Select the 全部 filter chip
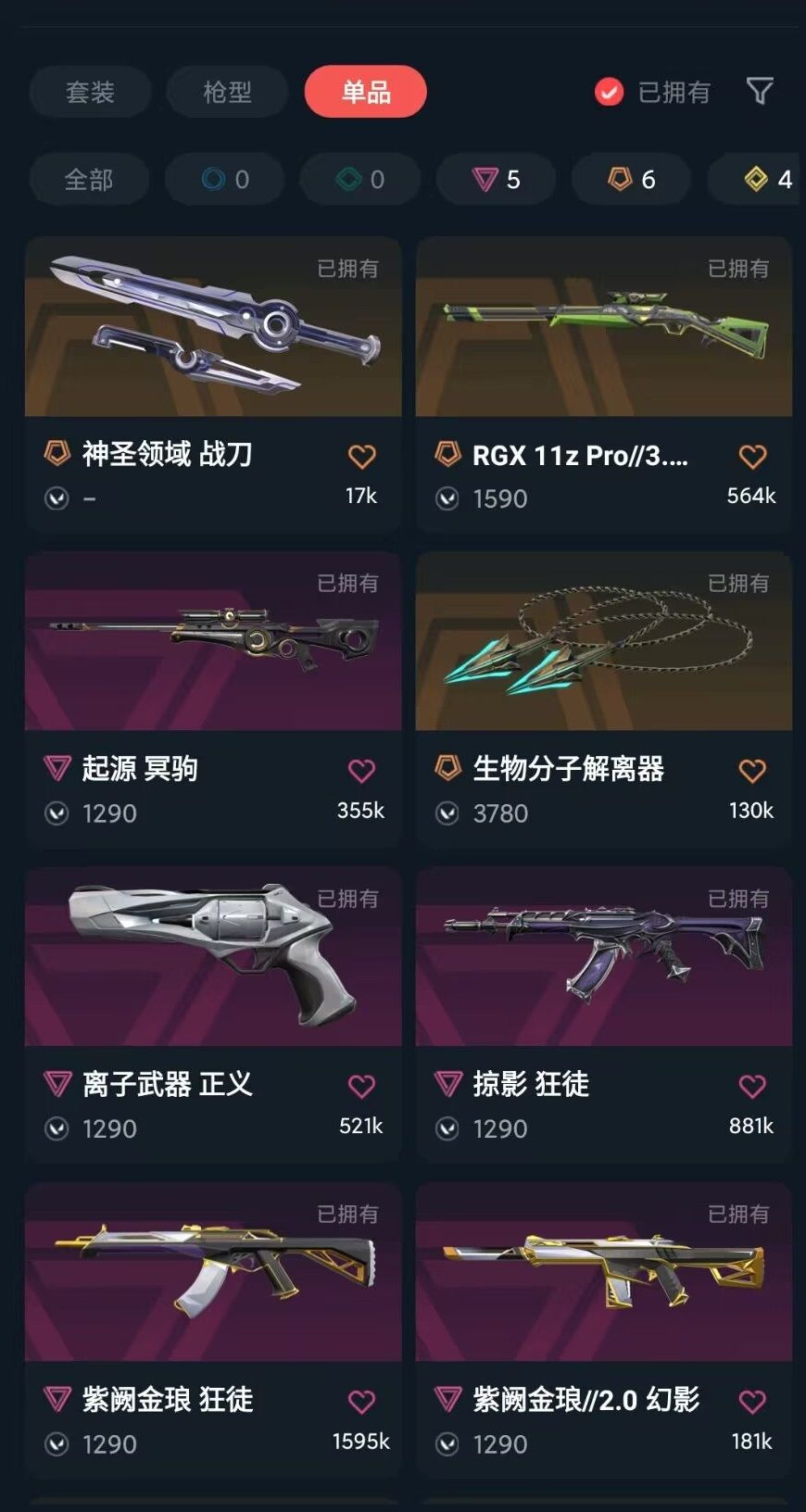 89,179
